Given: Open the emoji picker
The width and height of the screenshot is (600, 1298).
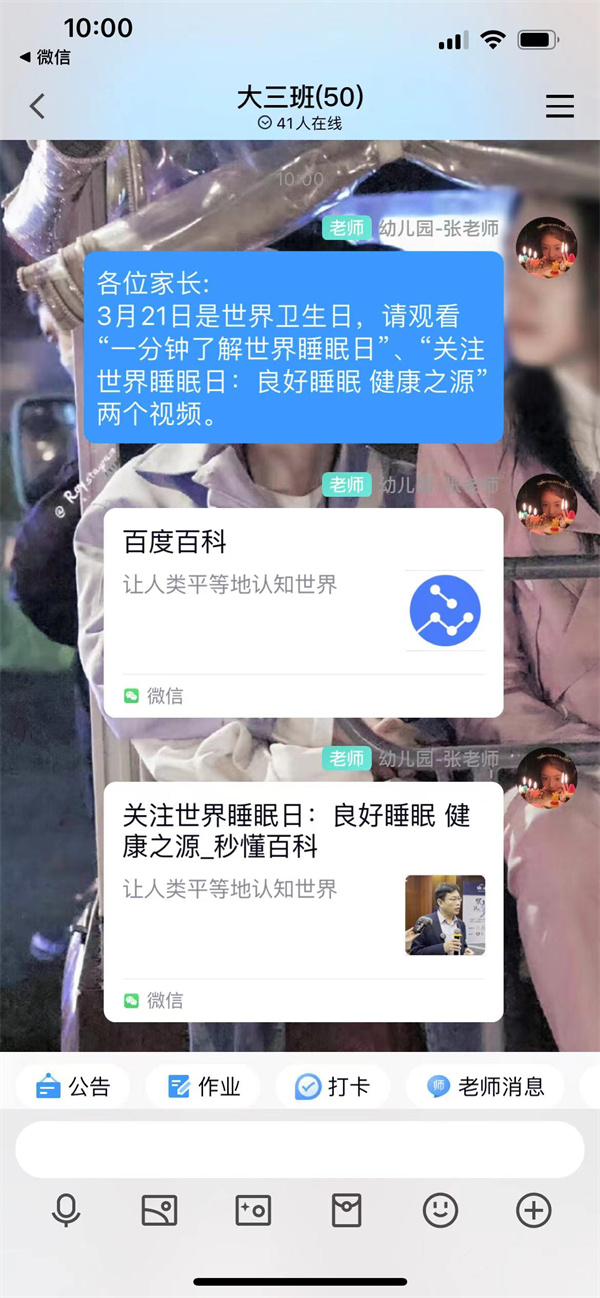Looking at the screenshot, I should coord(440,1211).
